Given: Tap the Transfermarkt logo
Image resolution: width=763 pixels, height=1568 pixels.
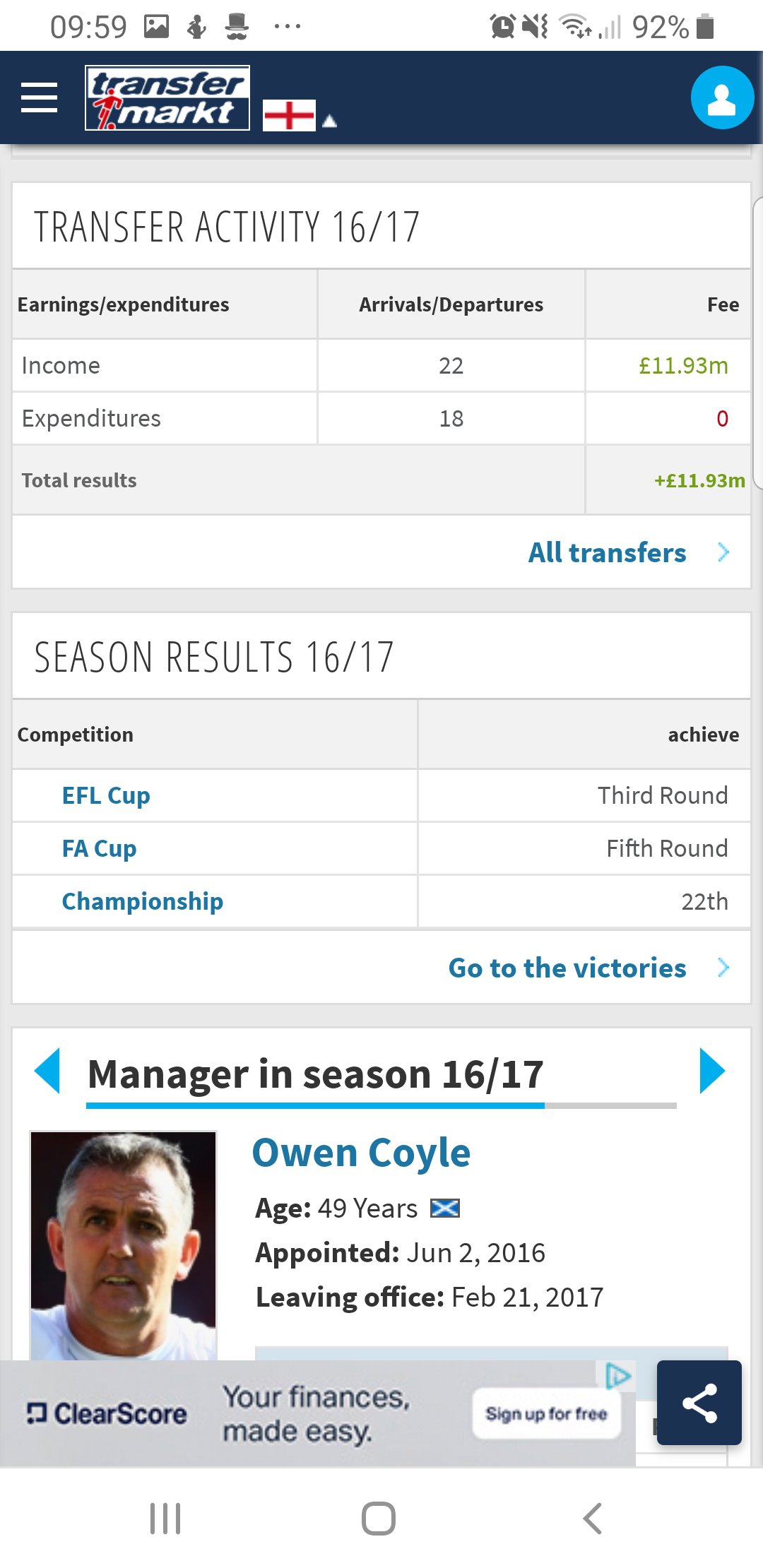Looking at the screenshot, I should coord(167,97).
